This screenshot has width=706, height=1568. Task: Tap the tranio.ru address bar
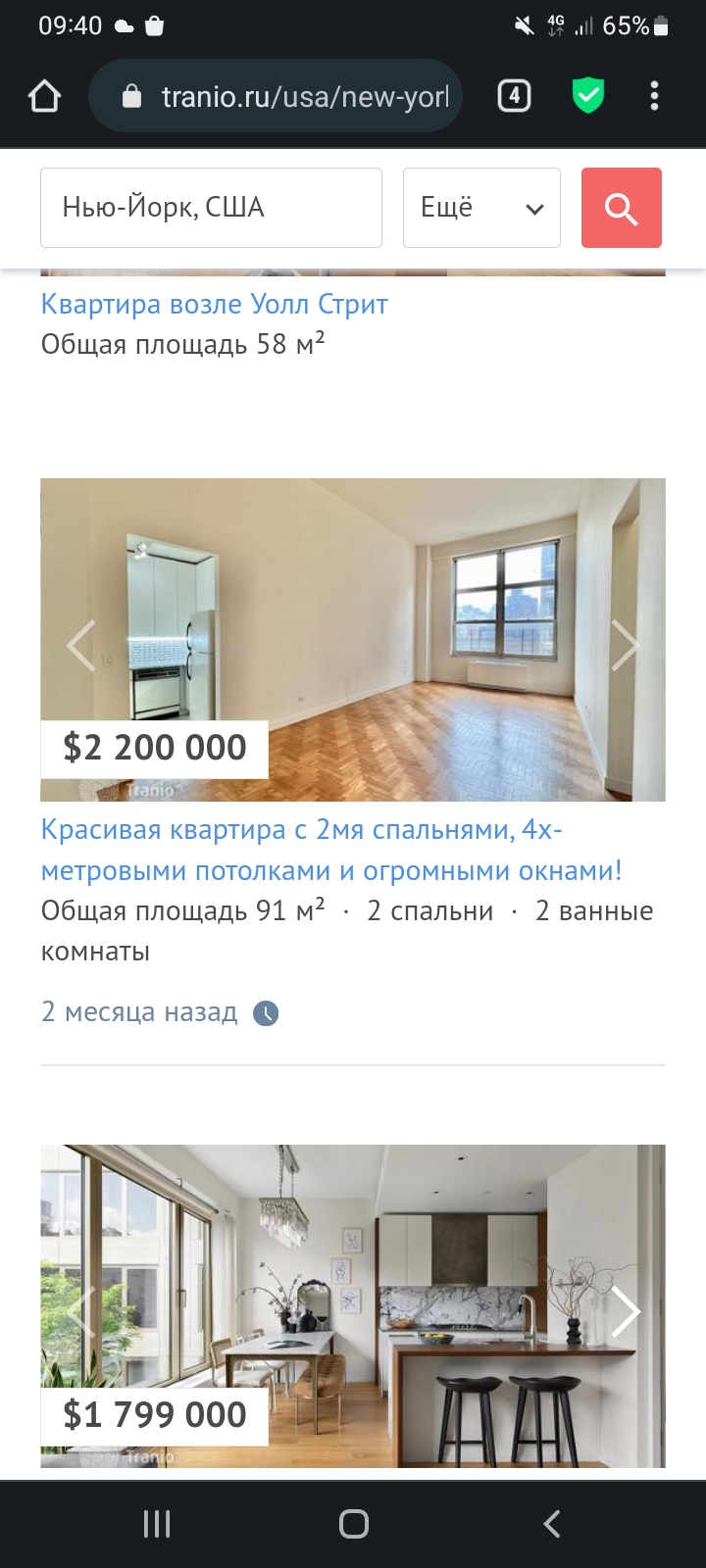pyautogui.click(x=294, y=96)
